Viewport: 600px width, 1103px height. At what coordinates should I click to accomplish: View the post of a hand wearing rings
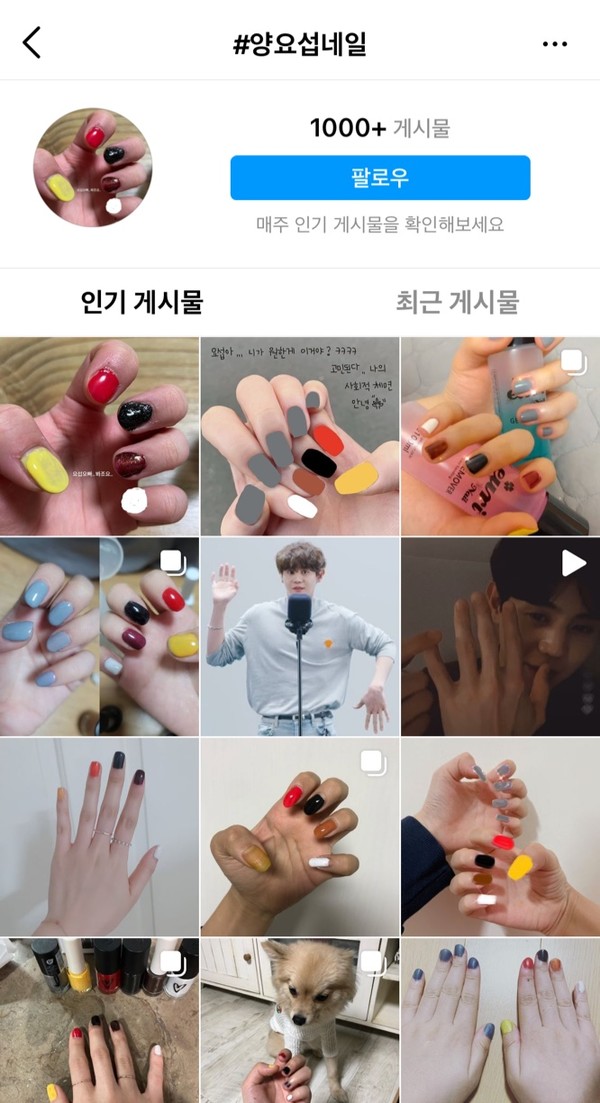pyautogui.click(x=99, y=838)
